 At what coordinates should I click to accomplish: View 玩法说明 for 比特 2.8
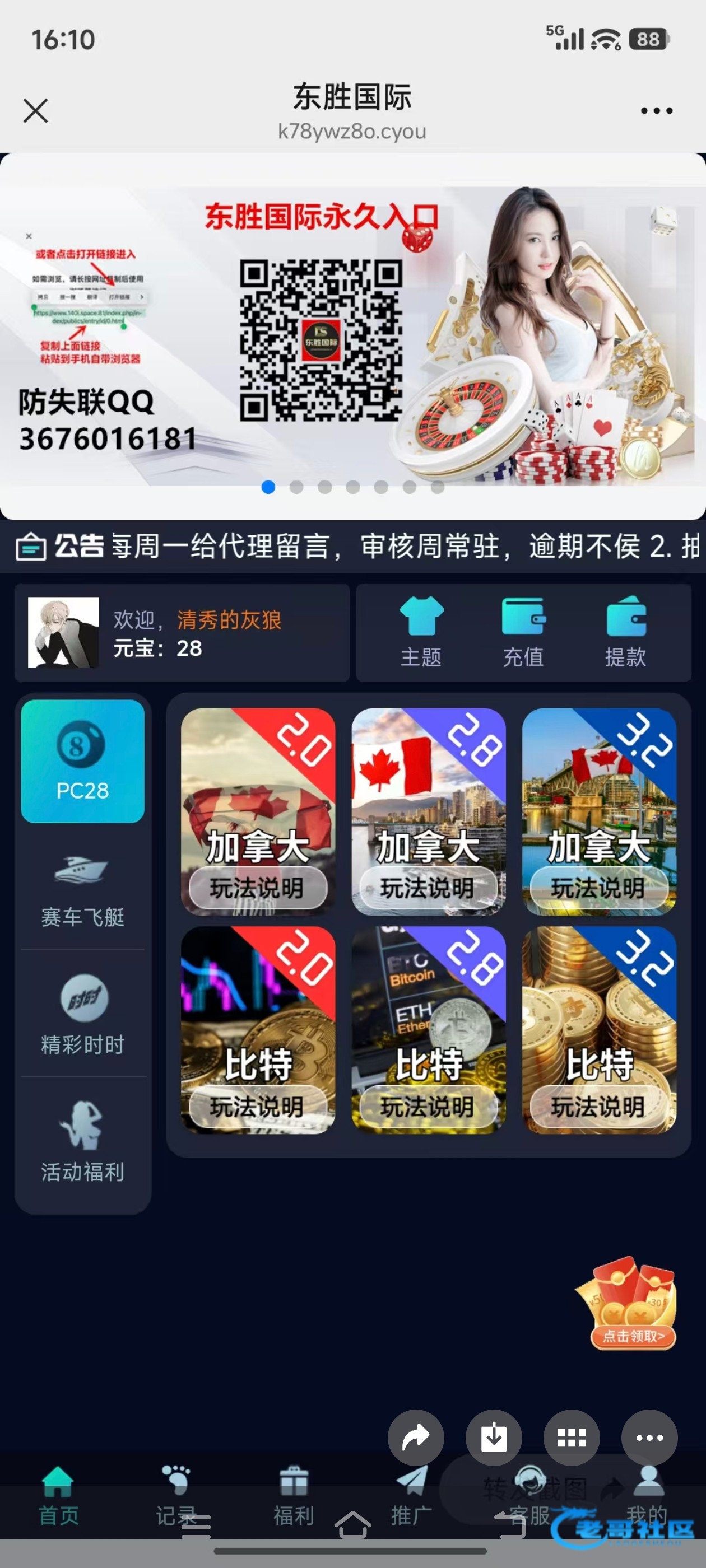428,1107
